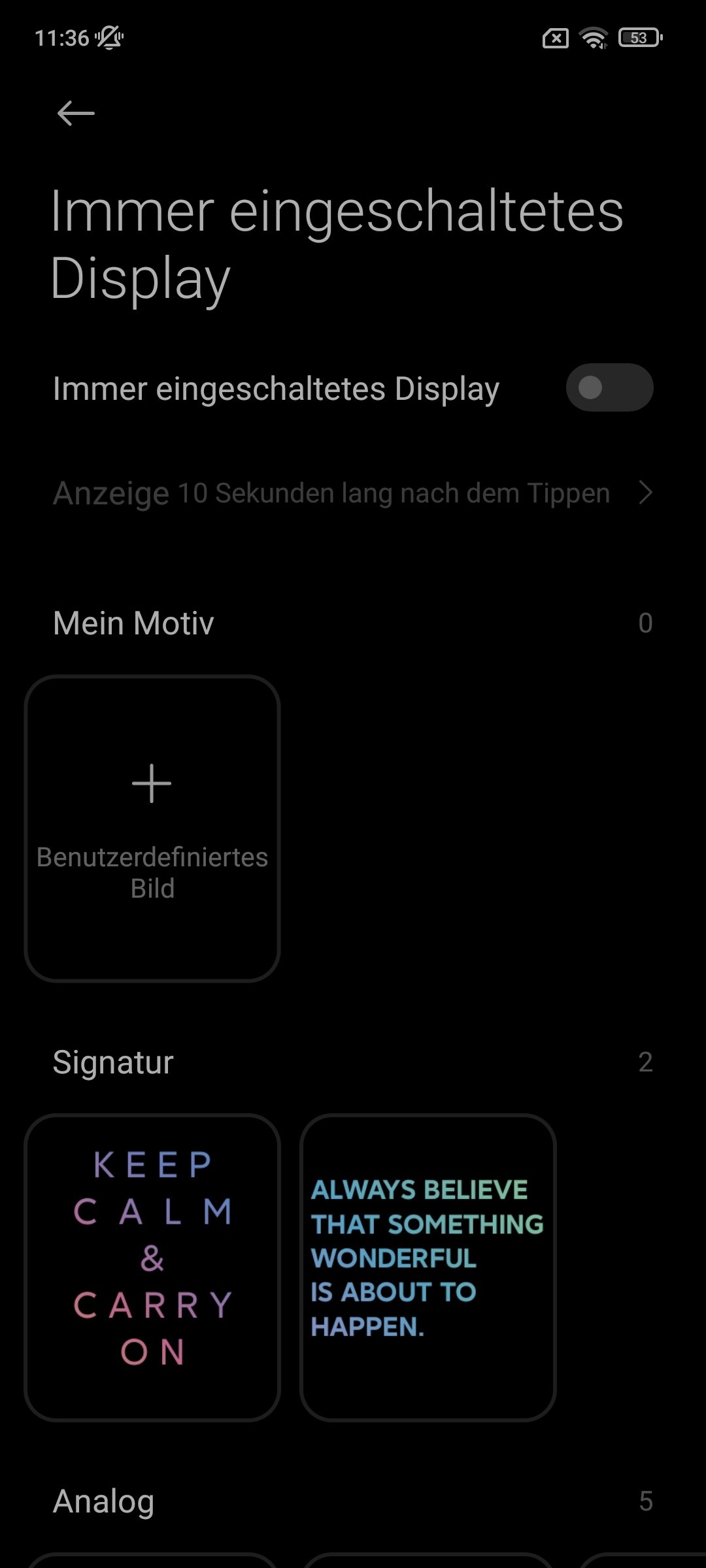Go back using the arrow icon
706x1568 pixels.
(76, 113)
